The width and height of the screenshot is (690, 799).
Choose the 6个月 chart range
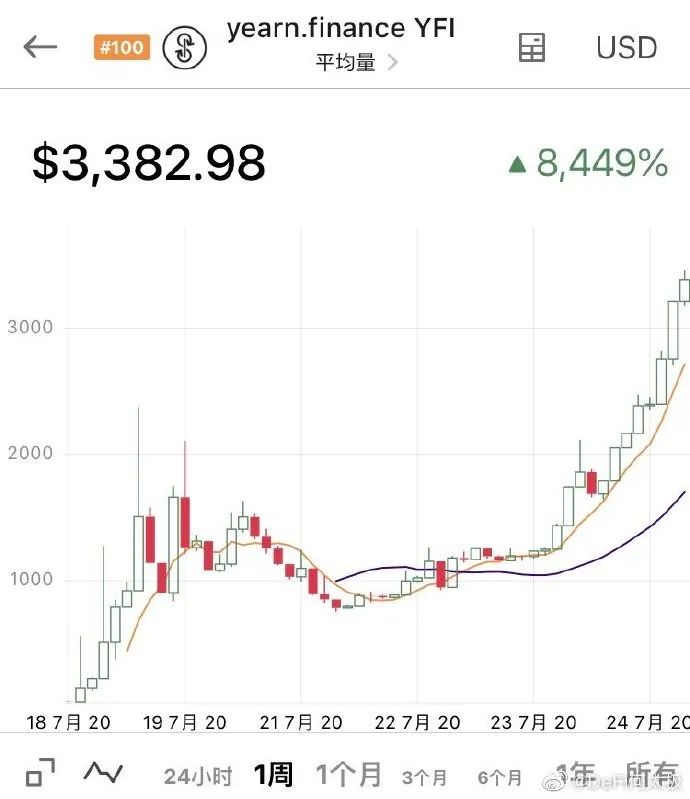pos(500,777)
